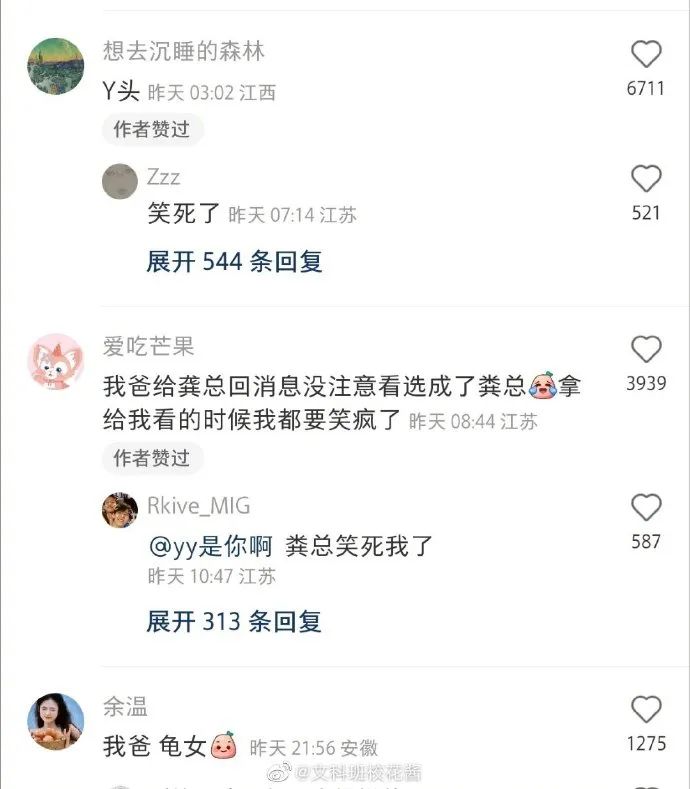Screen dimensions: 690x789
Task: Expand the 544 replies
Action: coord(234,262)
